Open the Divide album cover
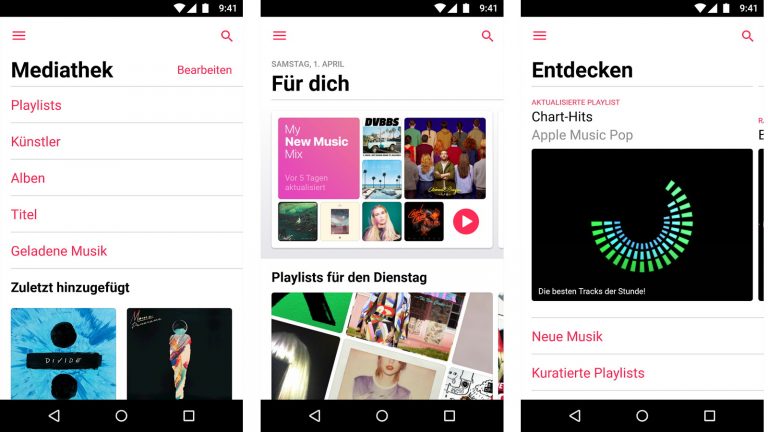Image resolution: width=768 pixels, height=432 pixels. [x=63, y=354]
